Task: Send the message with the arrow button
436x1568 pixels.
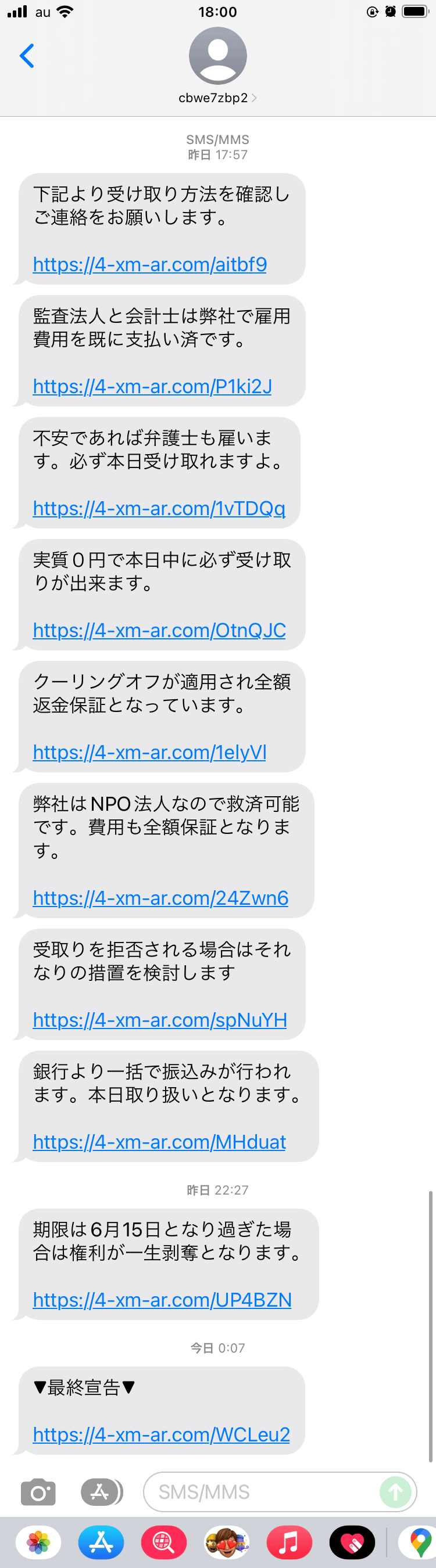Action: pos(395,1492)
